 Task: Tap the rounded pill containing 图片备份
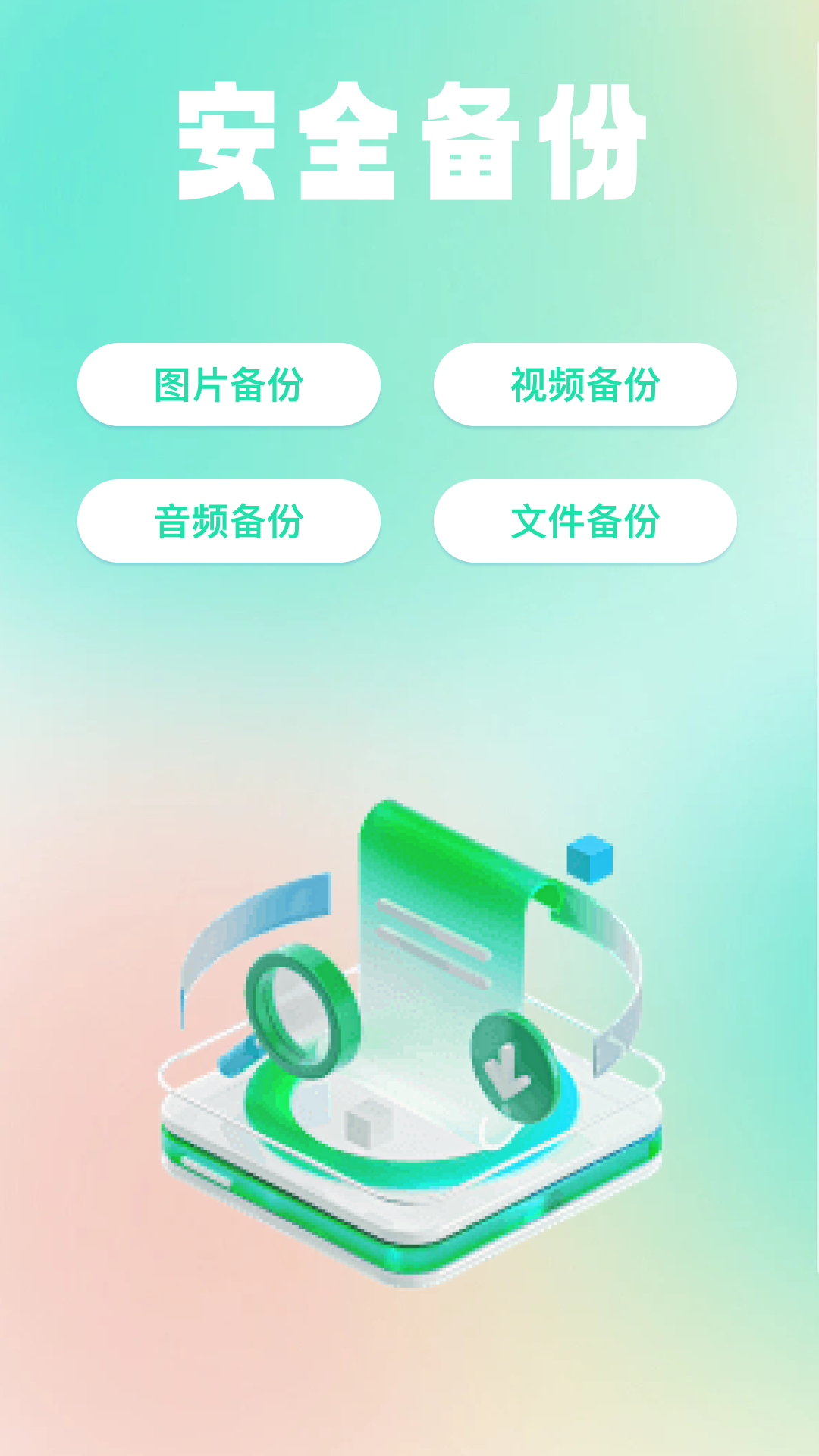point(229,384)
